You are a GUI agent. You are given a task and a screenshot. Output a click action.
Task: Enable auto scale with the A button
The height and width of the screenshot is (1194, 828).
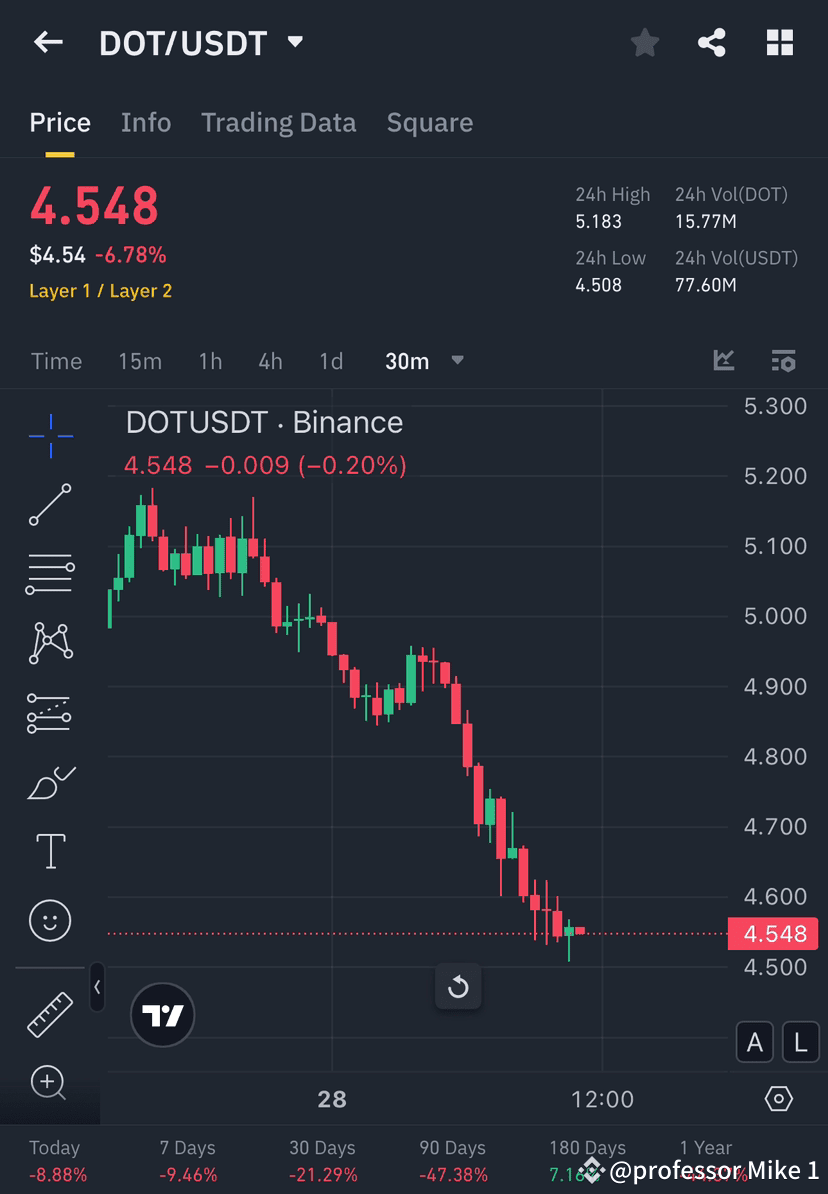(755, 1041)
